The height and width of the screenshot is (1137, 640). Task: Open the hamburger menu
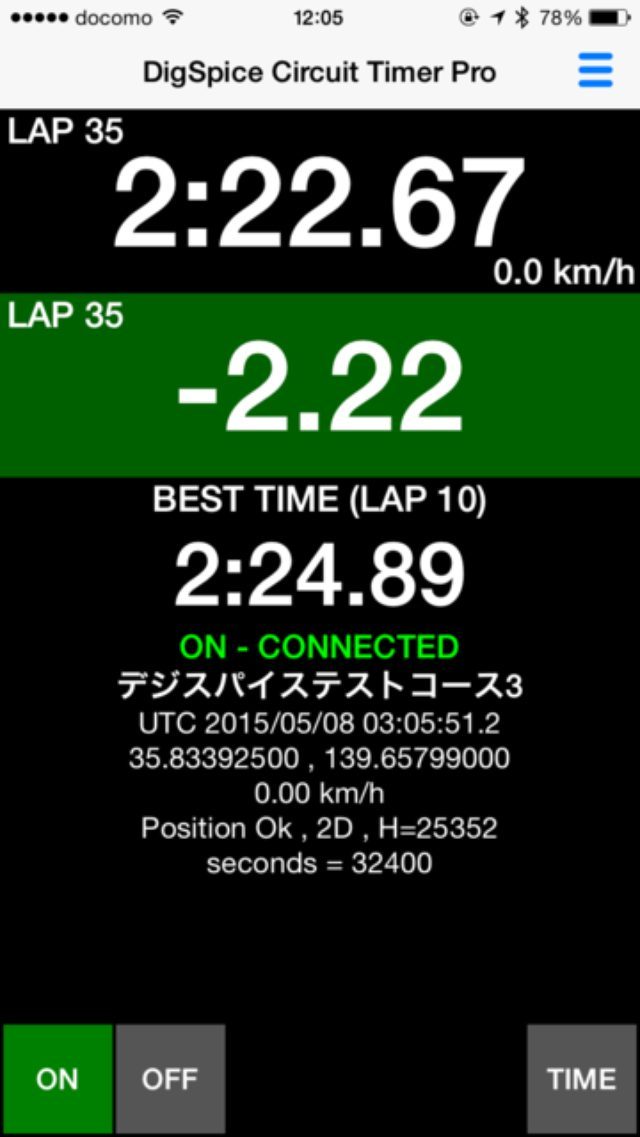pos(595,70)
